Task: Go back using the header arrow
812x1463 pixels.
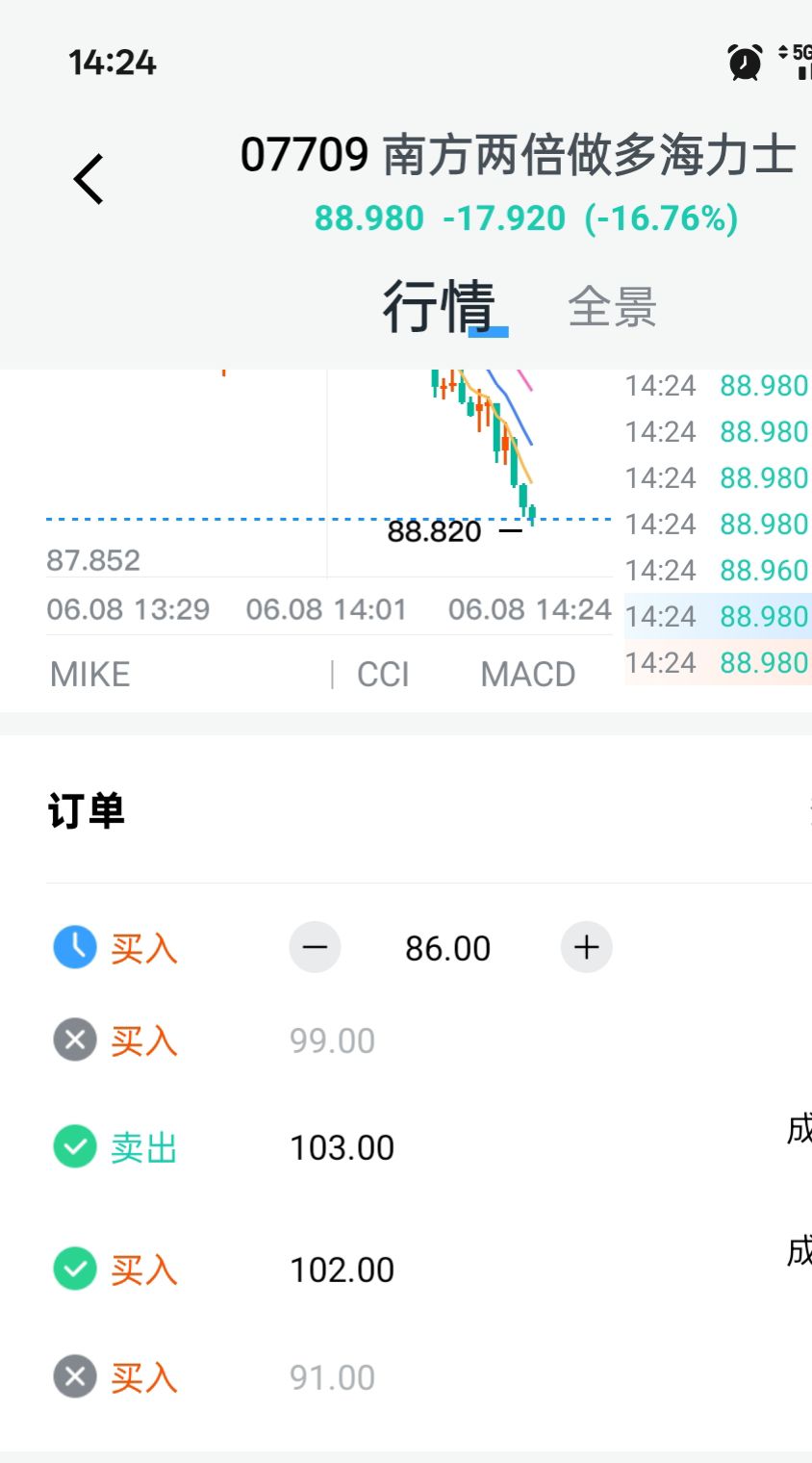Action: pyautogui.click(x=89, y=179)
